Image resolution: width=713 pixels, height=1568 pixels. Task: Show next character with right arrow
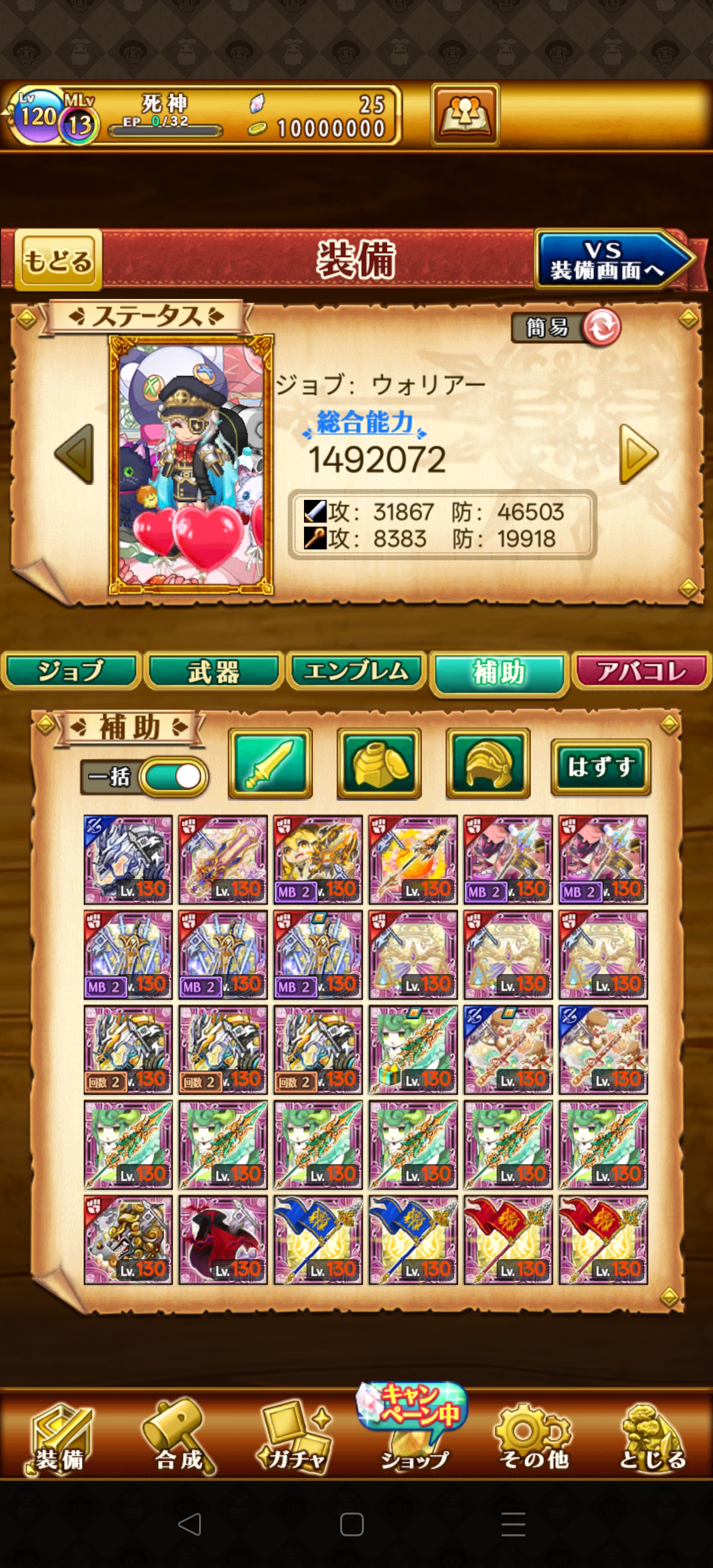pyautogui.click(x=638, y=454)
